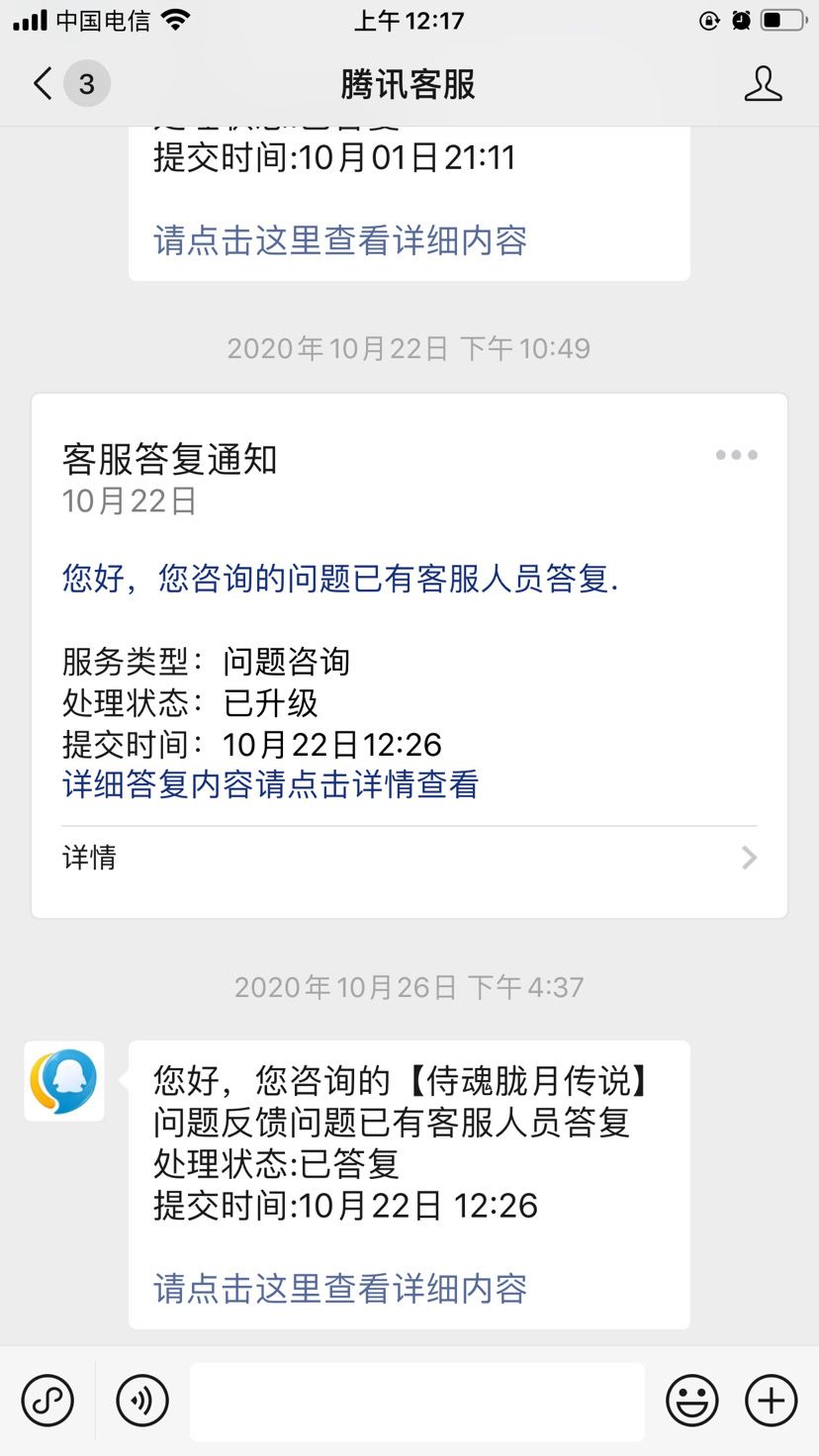Open the emoji sticker panel
This screenshot has height=1456, width=819.
click(x=692, y=1401)
